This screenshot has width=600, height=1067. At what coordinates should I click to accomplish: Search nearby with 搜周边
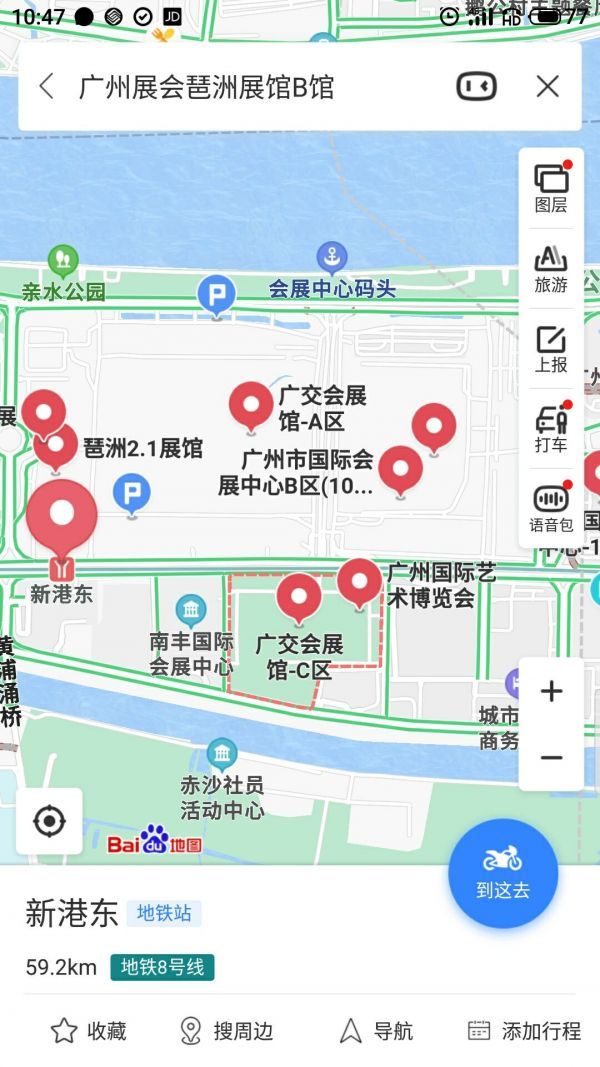click(226, 1031)
